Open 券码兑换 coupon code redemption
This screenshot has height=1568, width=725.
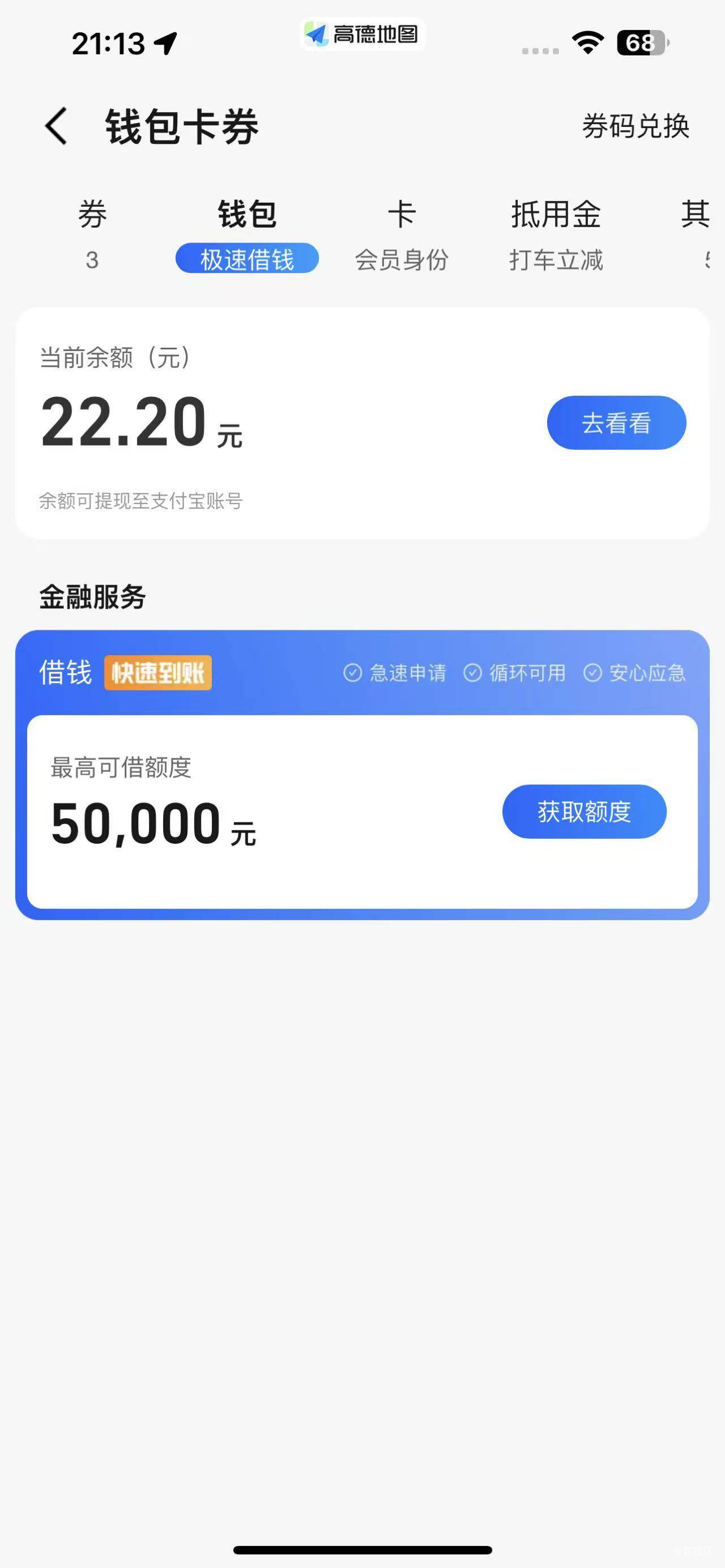(x=636, y=127)
